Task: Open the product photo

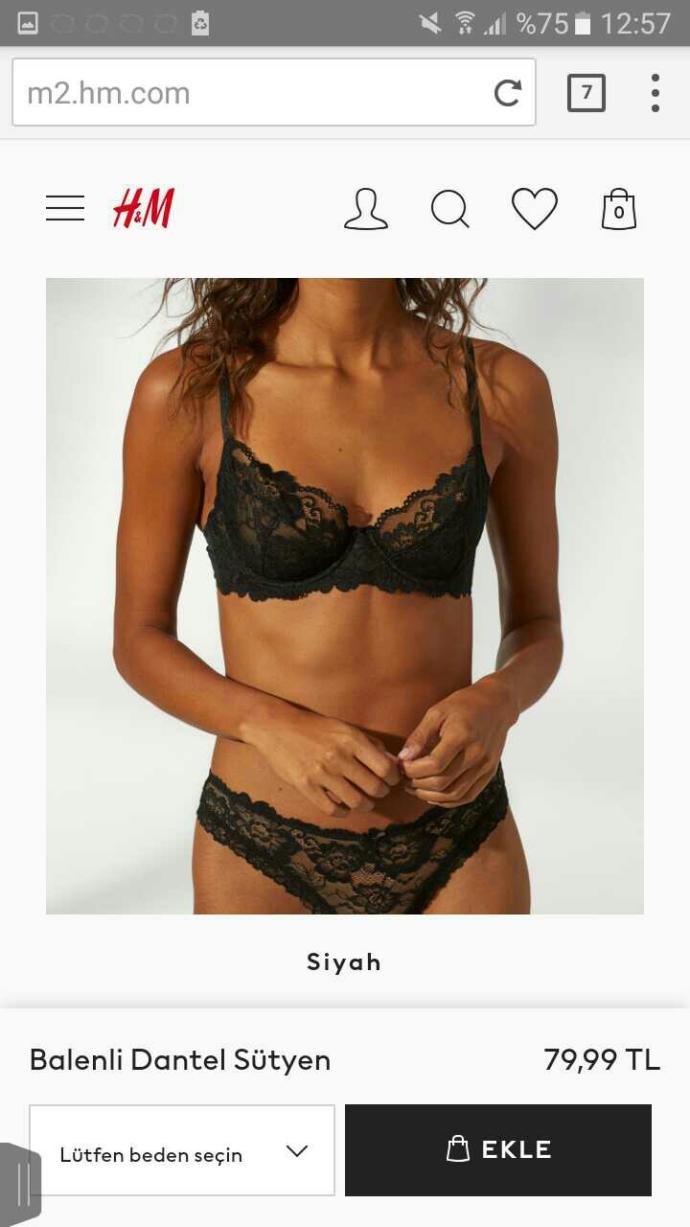Action: 345,596
